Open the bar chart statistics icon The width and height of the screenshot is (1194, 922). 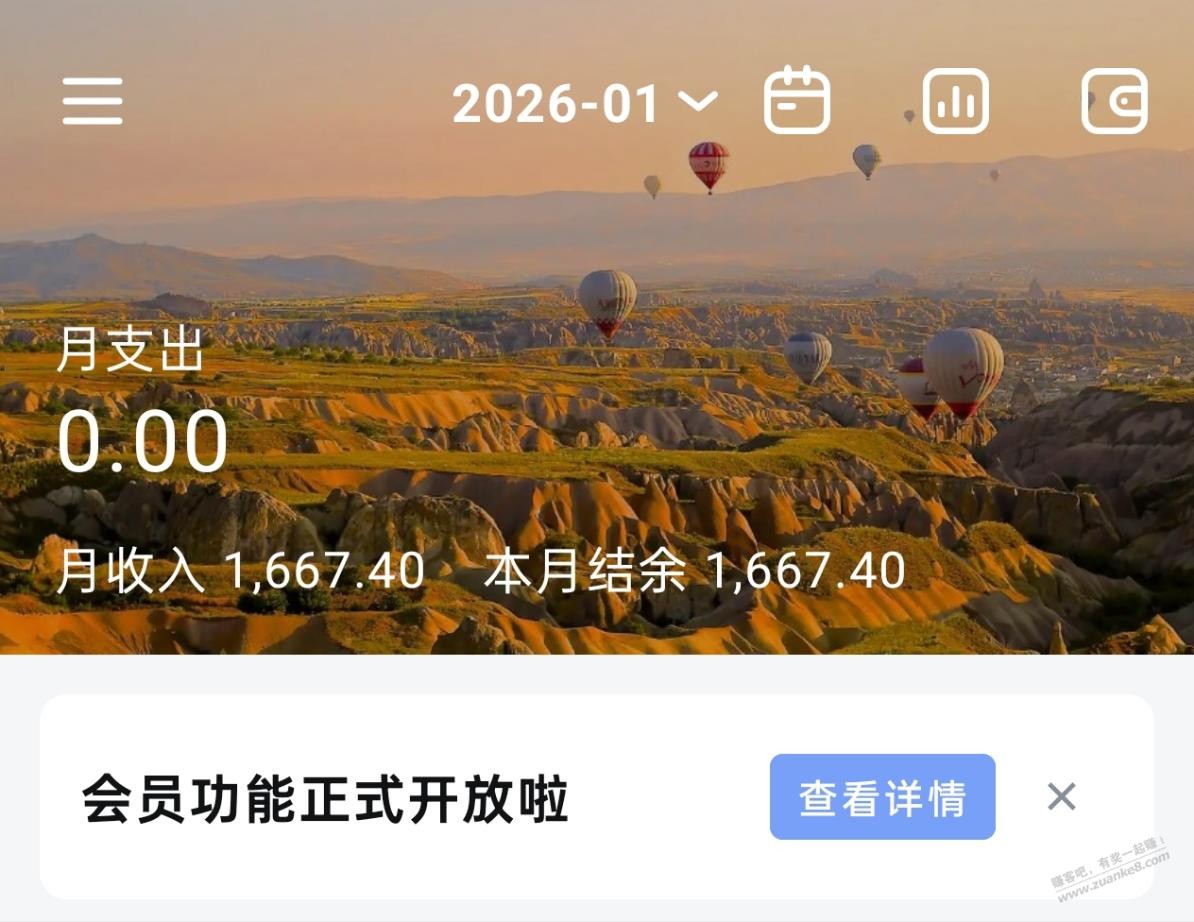(955, 101)
